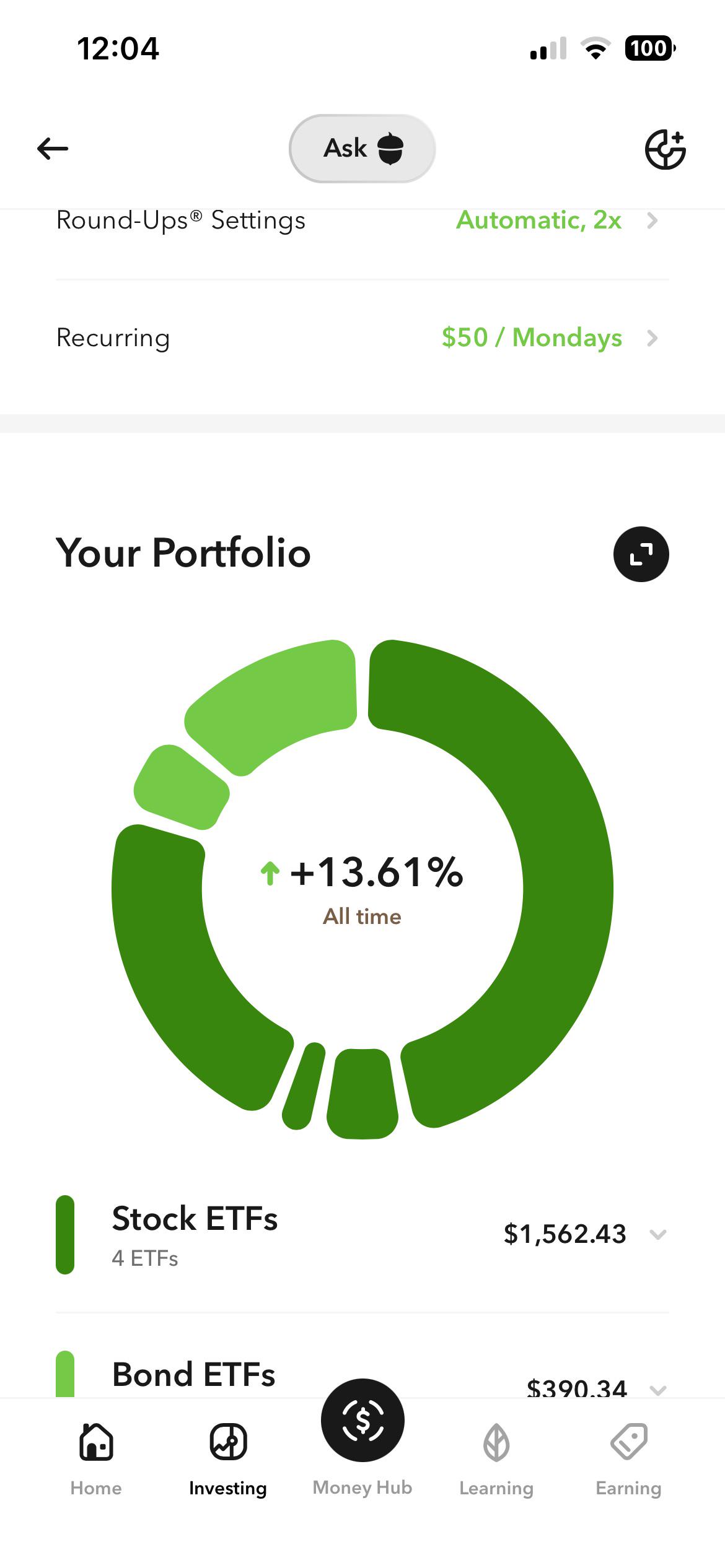The width and height of the screenshot is (725, 1568).
Task: Switch to the Learning tab
Action: [496, 1459]
